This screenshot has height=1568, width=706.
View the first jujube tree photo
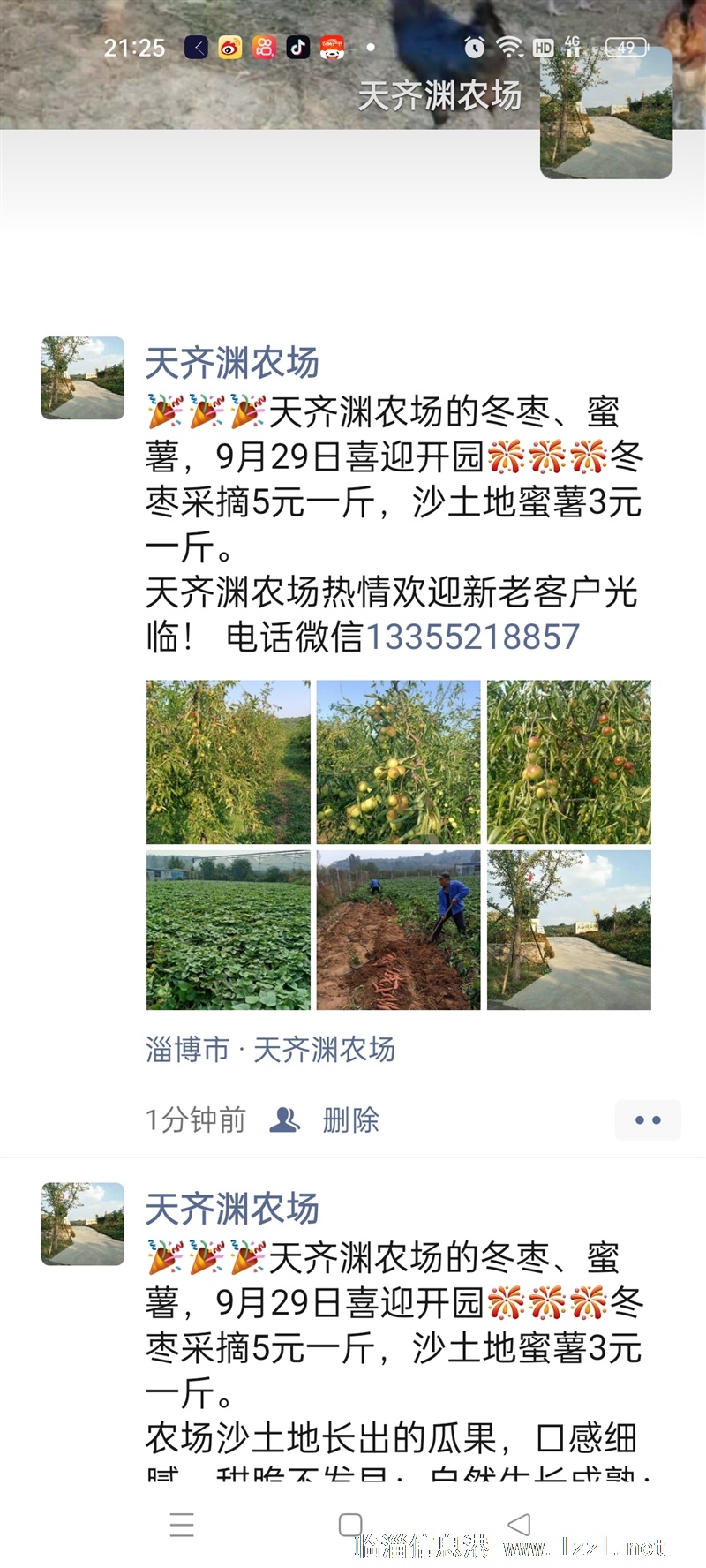(228, 761)
